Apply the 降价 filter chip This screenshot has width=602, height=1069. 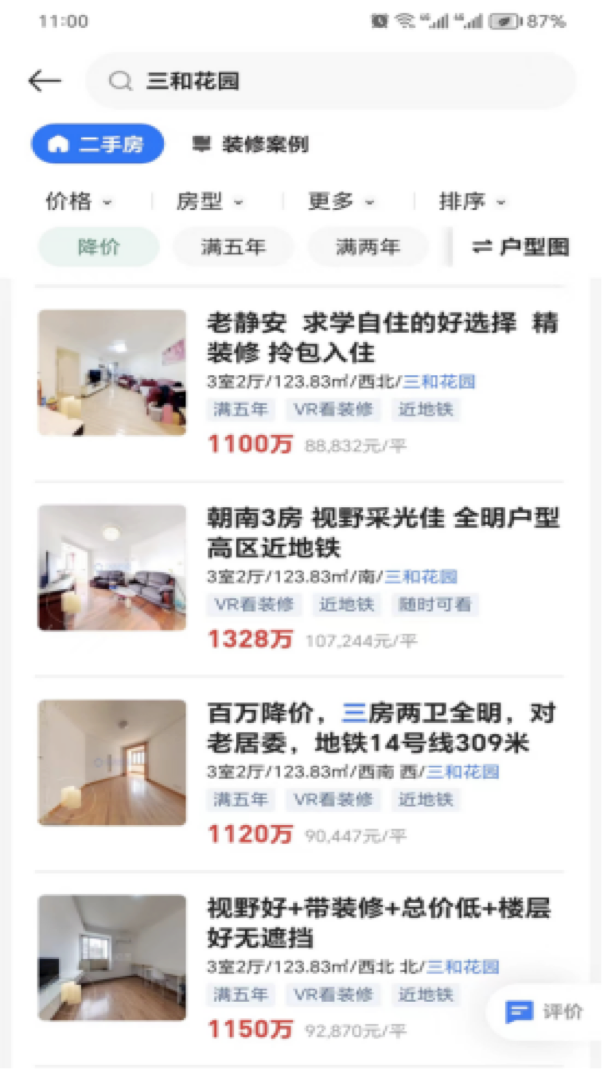coord(98,247)
